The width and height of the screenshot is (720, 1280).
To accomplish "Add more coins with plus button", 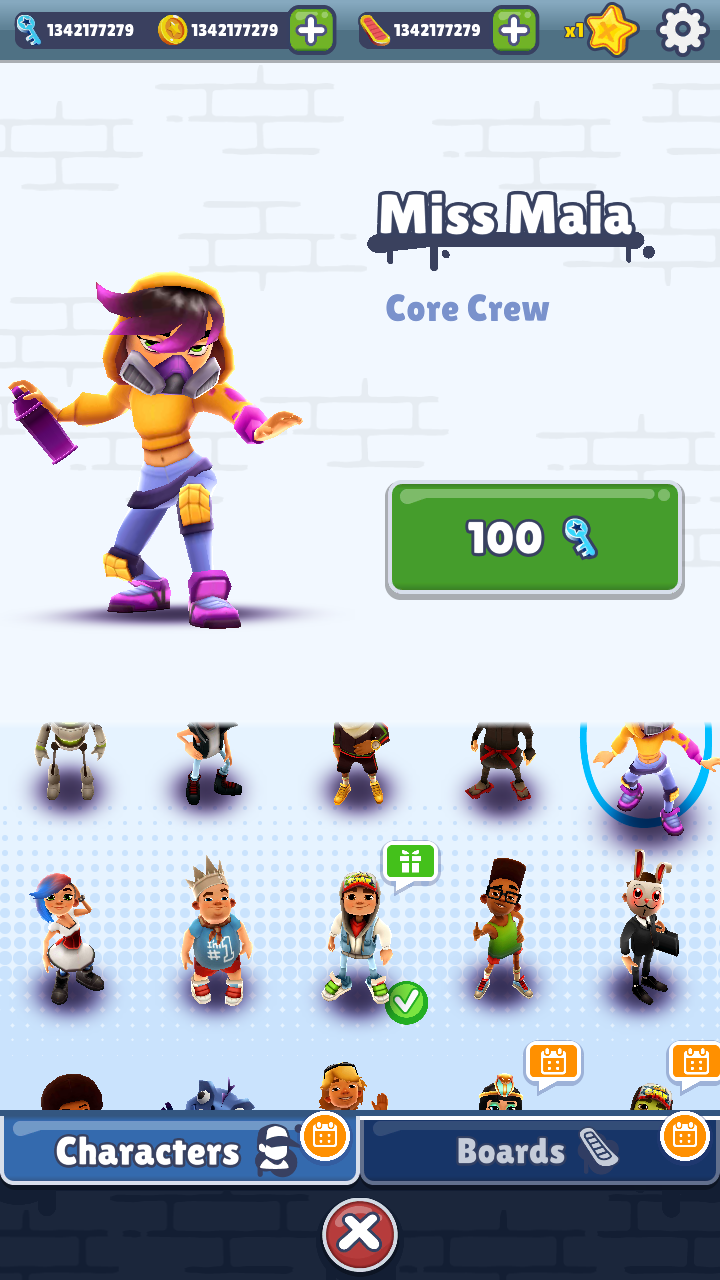I will (x=312, y=30).
